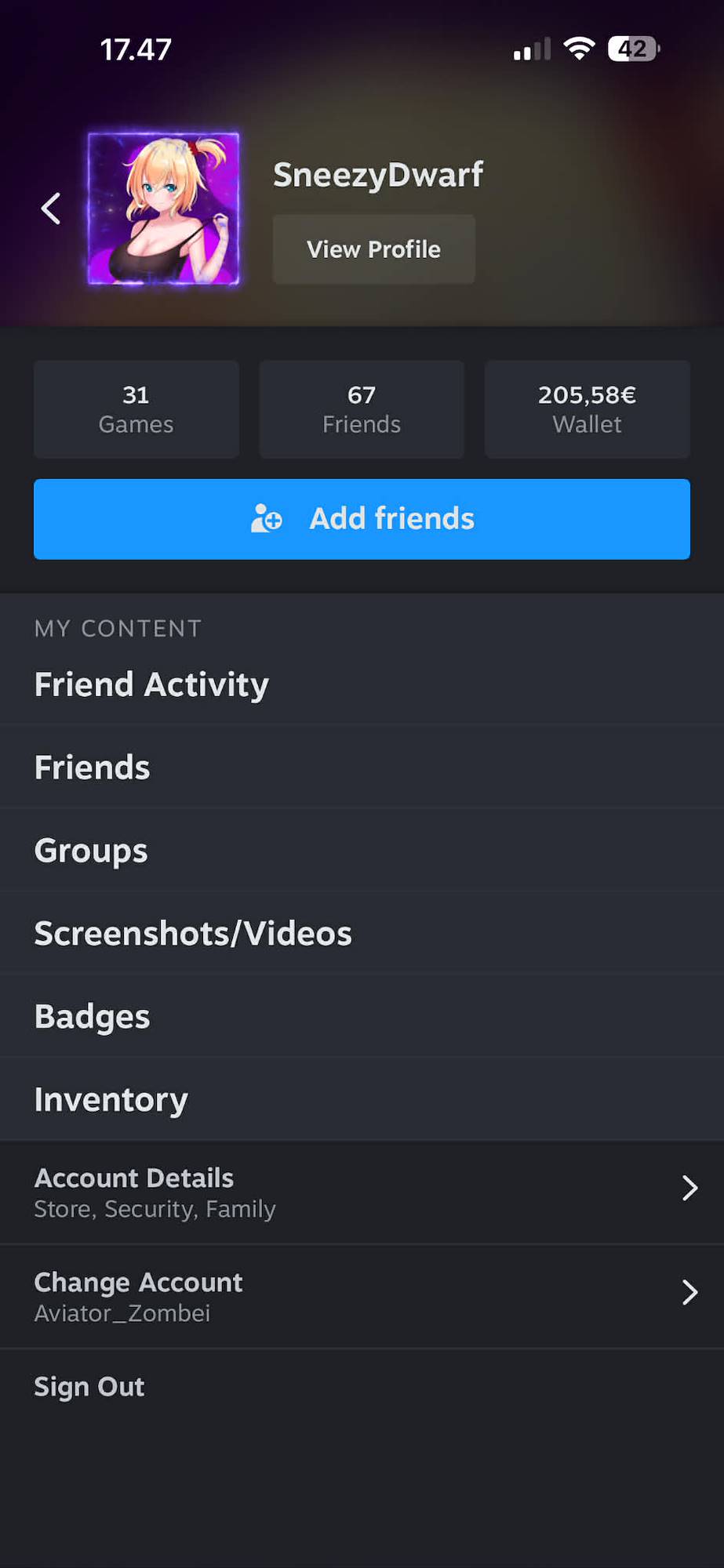Tap the View Profile button

point(373,249)
